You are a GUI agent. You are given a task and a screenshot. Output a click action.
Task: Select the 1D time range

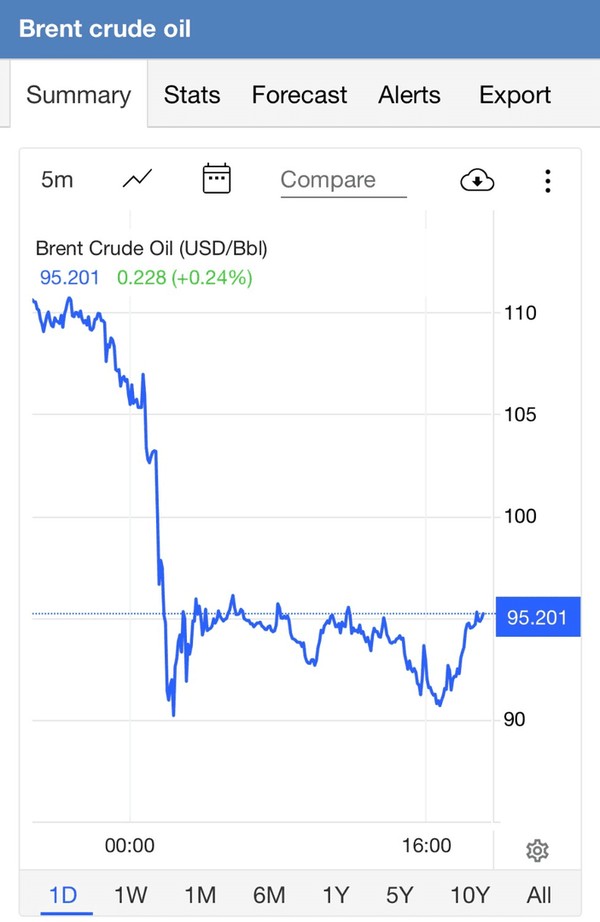click(62, 894)
